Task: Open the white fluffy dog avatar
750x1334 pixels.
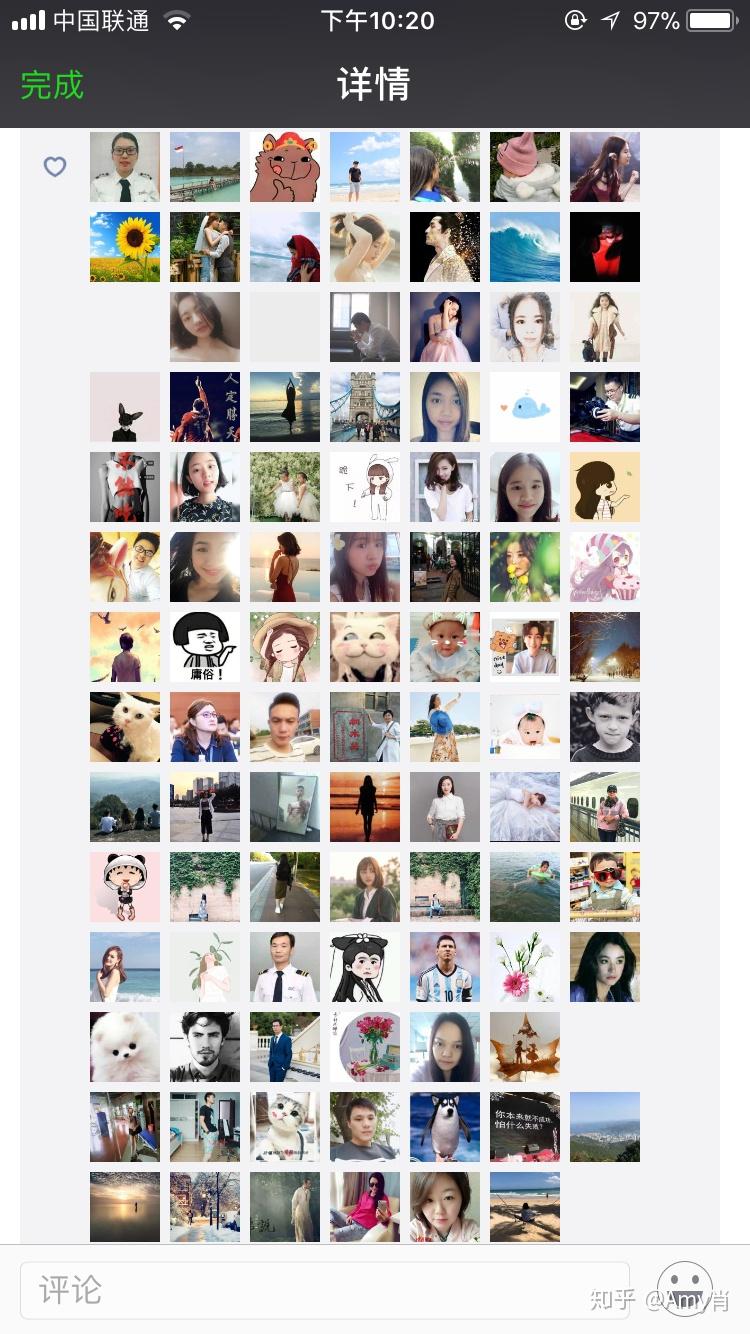Action: coord(125,1047)
